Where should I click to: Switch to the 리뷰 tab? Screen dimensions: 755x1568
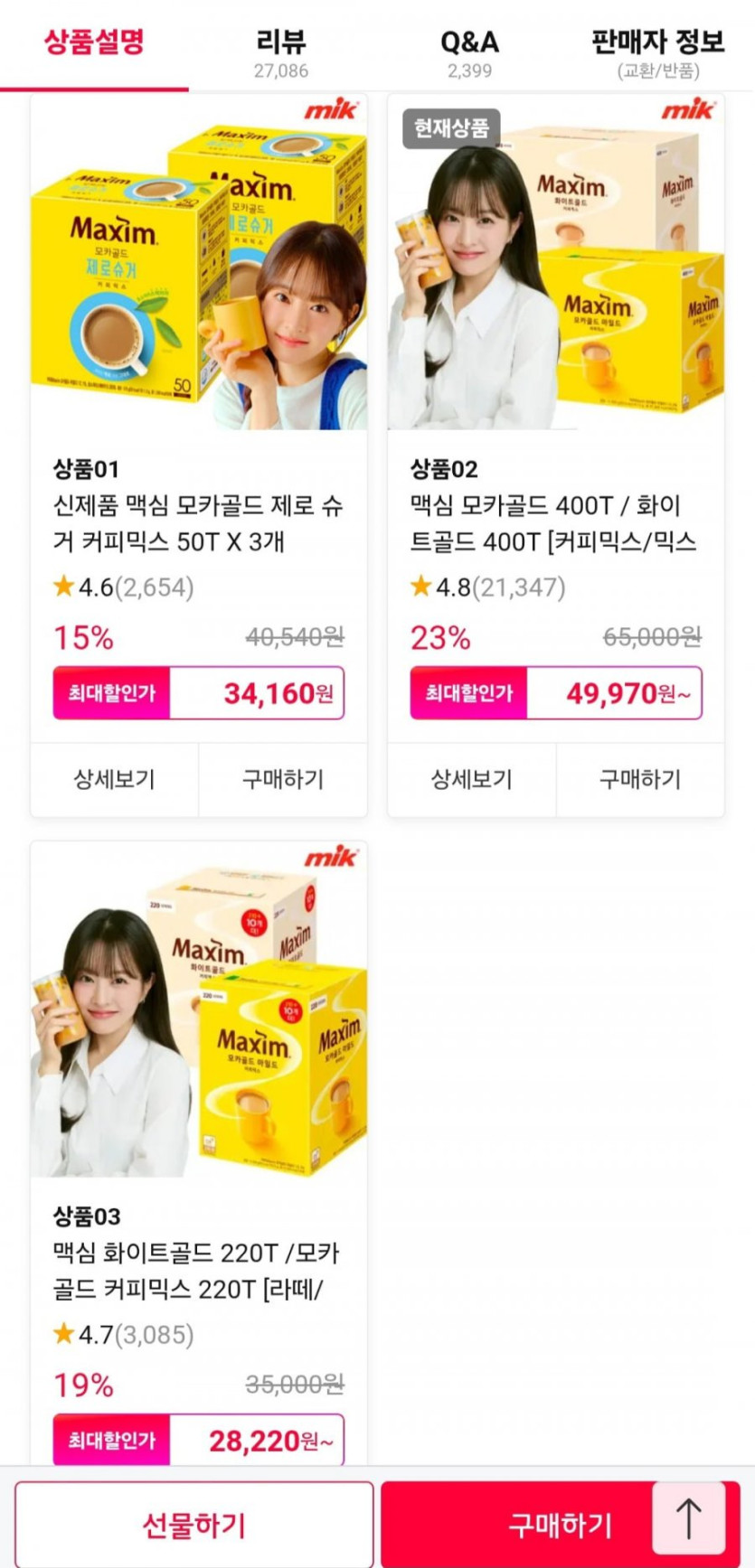(x=281, y=52)
